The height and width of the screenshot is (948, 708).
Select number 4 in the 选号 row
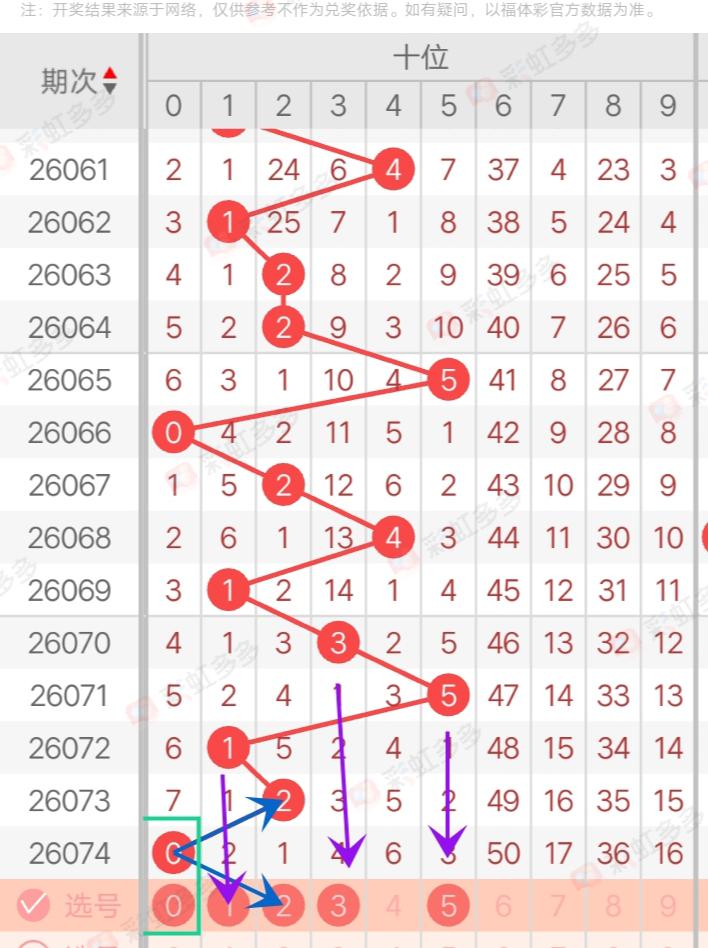[393, 906]
